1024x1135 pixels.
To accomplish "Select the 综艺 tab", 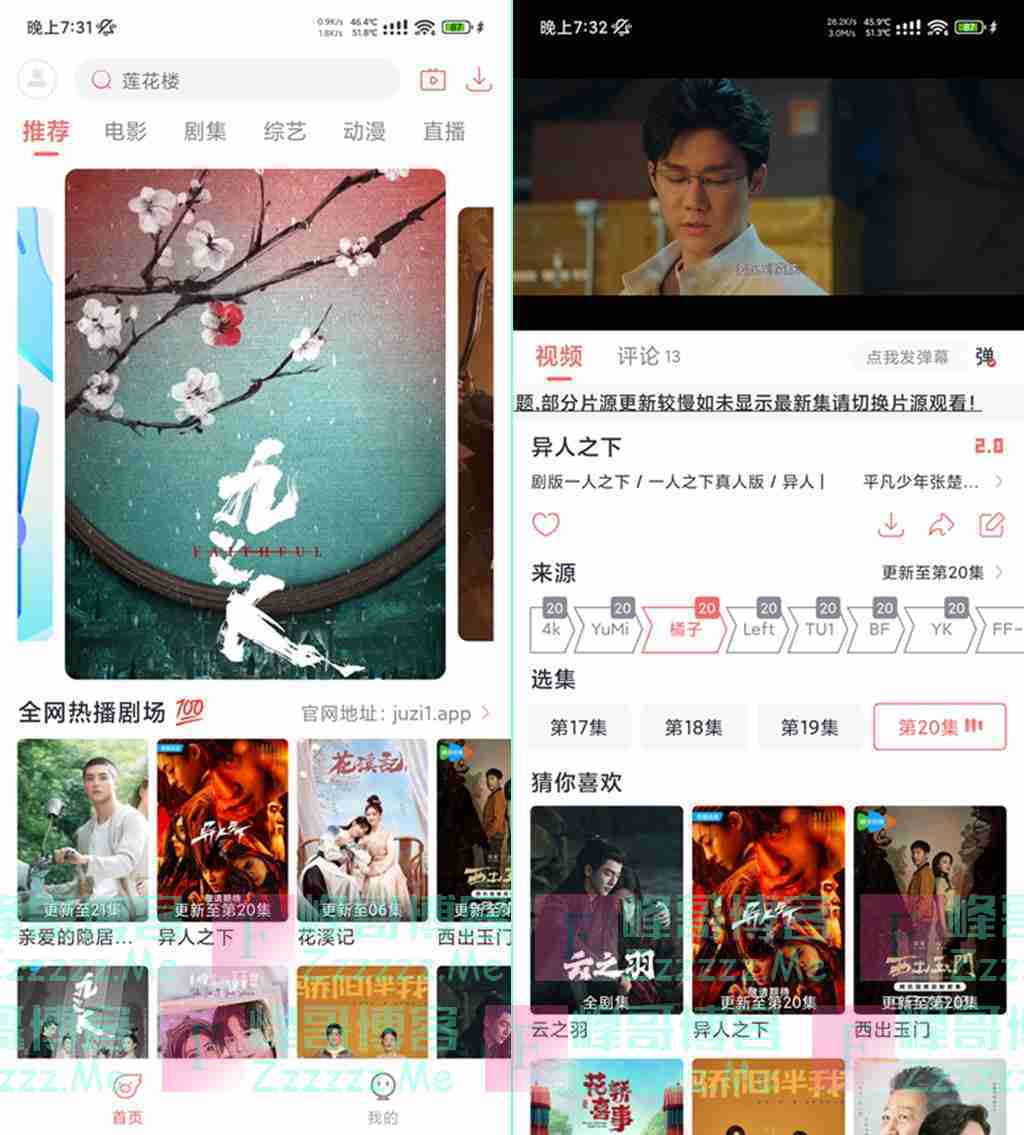I will pos(285,131).
